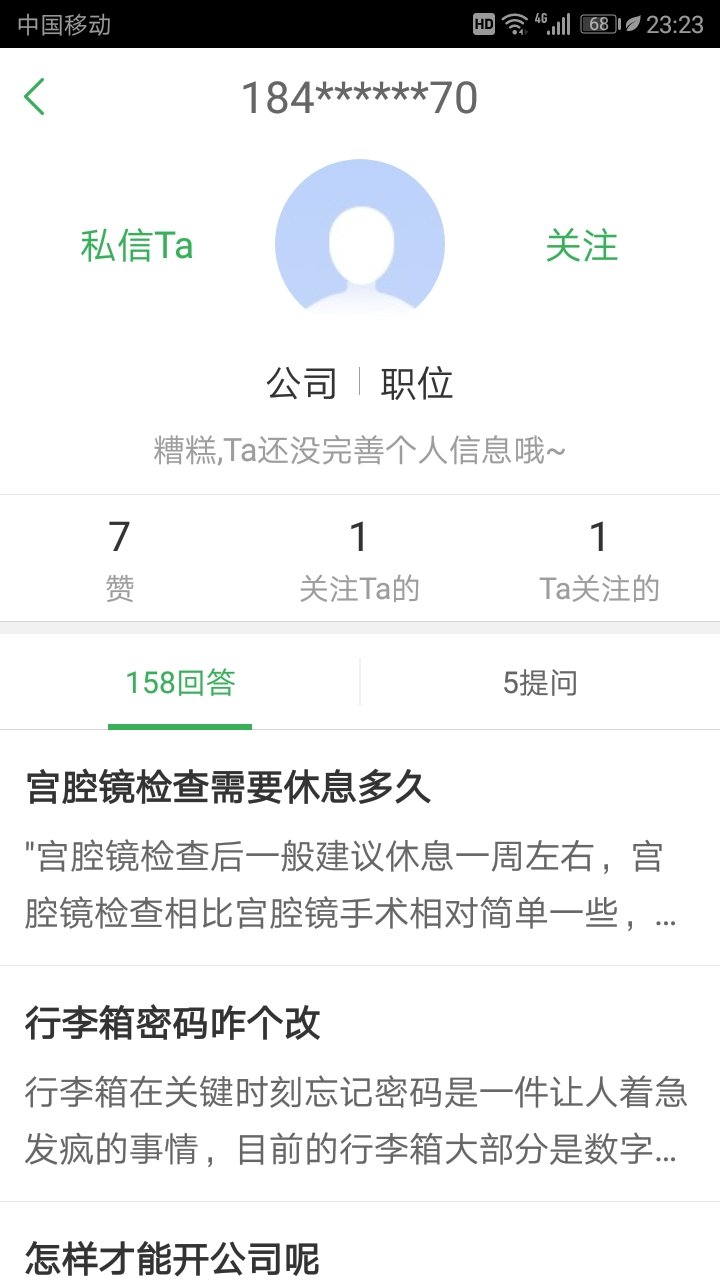Tap the alarm clock status bar icon

pos(630,22)
